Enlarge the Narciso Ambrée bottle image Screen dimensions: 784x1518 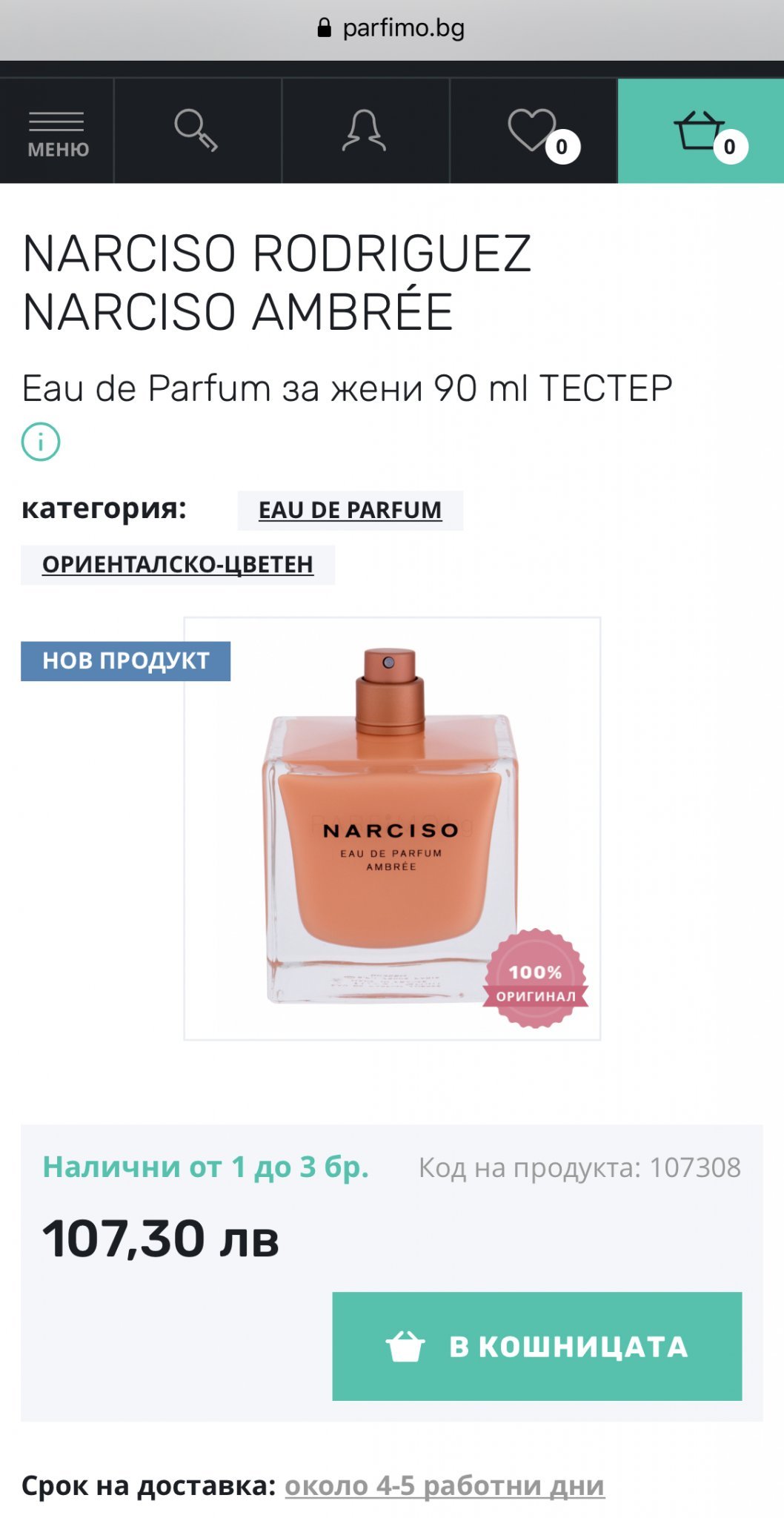coord(391,829)
